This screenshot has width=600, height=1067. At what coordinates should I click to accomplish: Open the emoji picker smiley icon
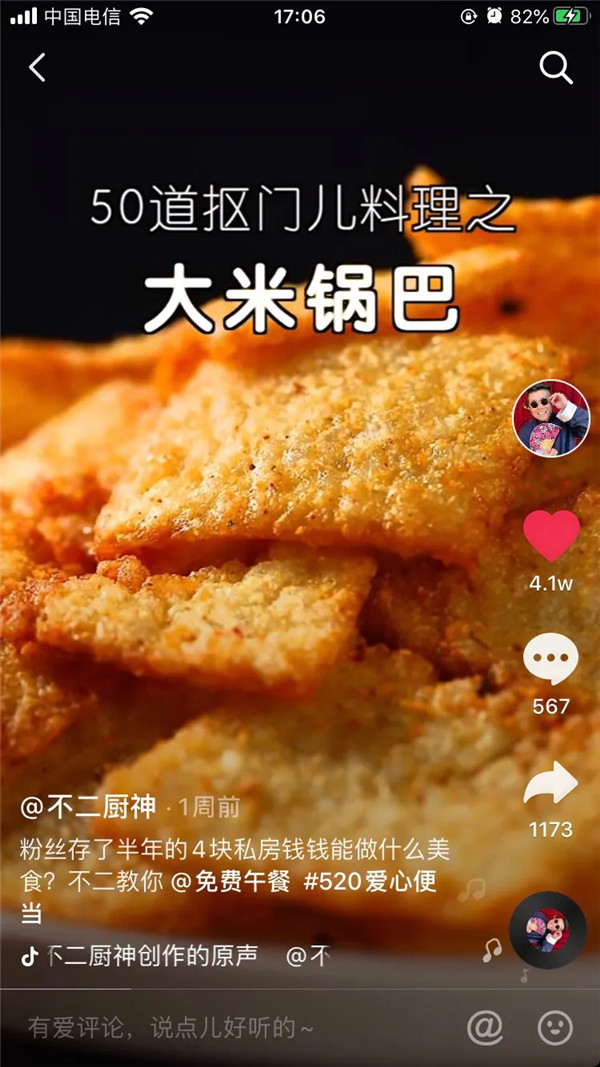tap(555, 1027)
